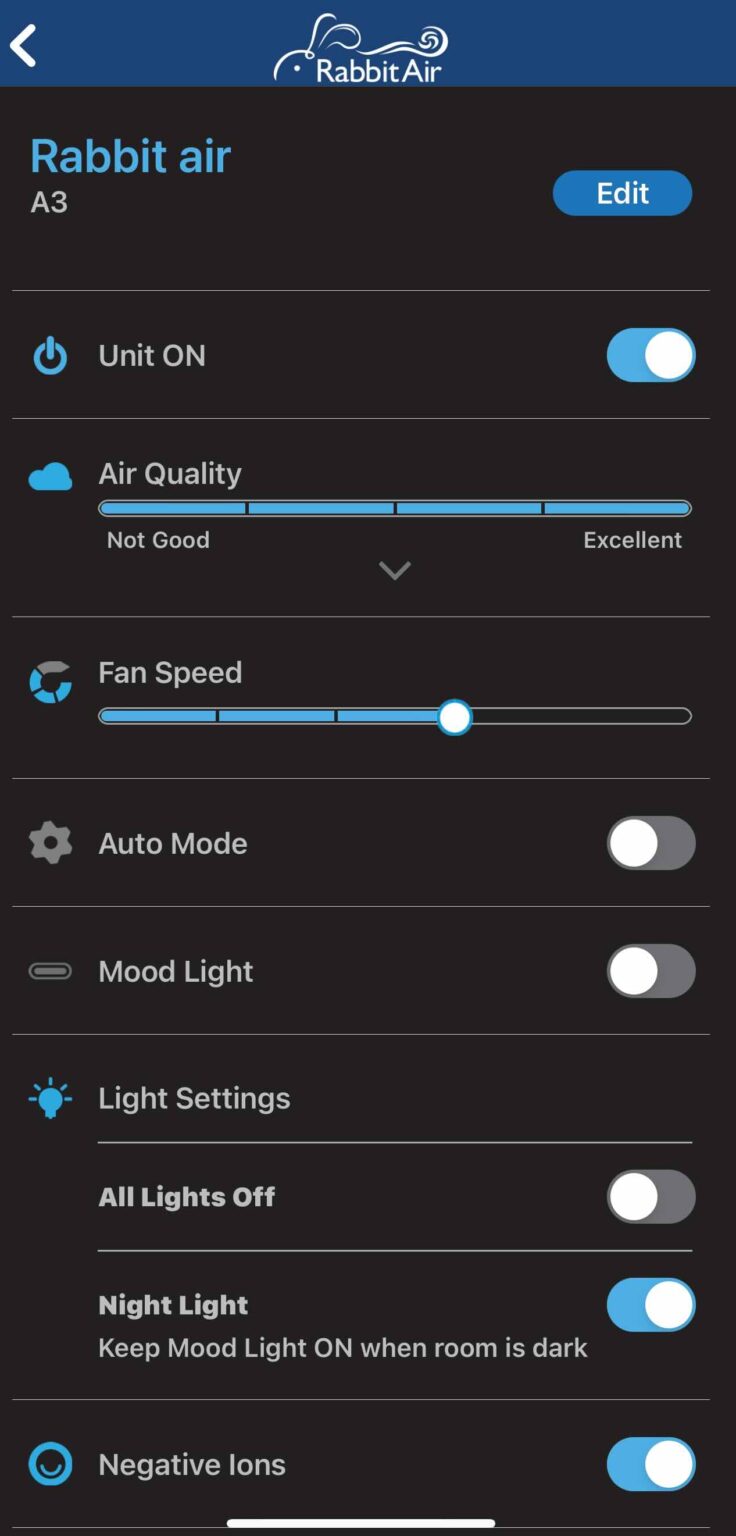Tap the power icon next to Unit ON
The height and width of the screenshot is (1536, 736).
[49, 355]
